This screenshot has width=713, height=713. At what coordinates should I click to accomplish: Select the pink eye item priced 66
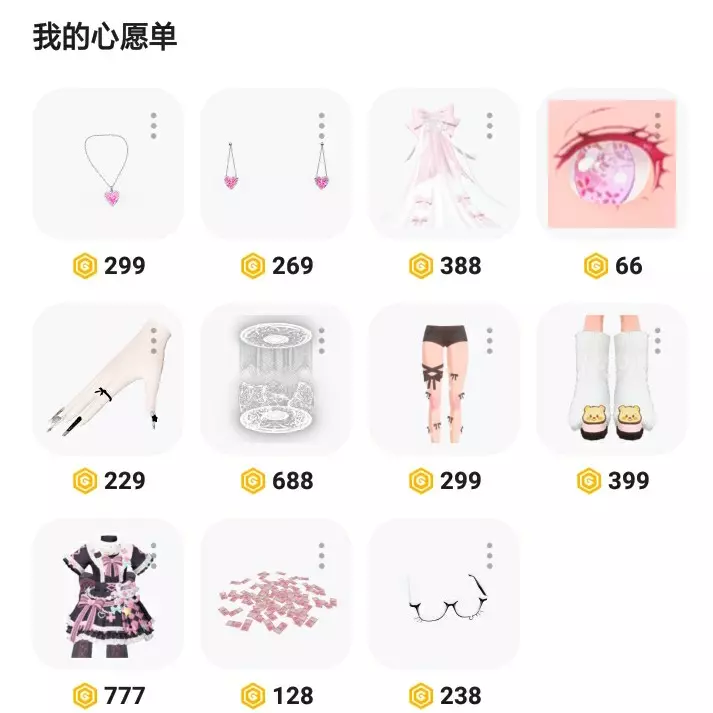pos(611,165)
